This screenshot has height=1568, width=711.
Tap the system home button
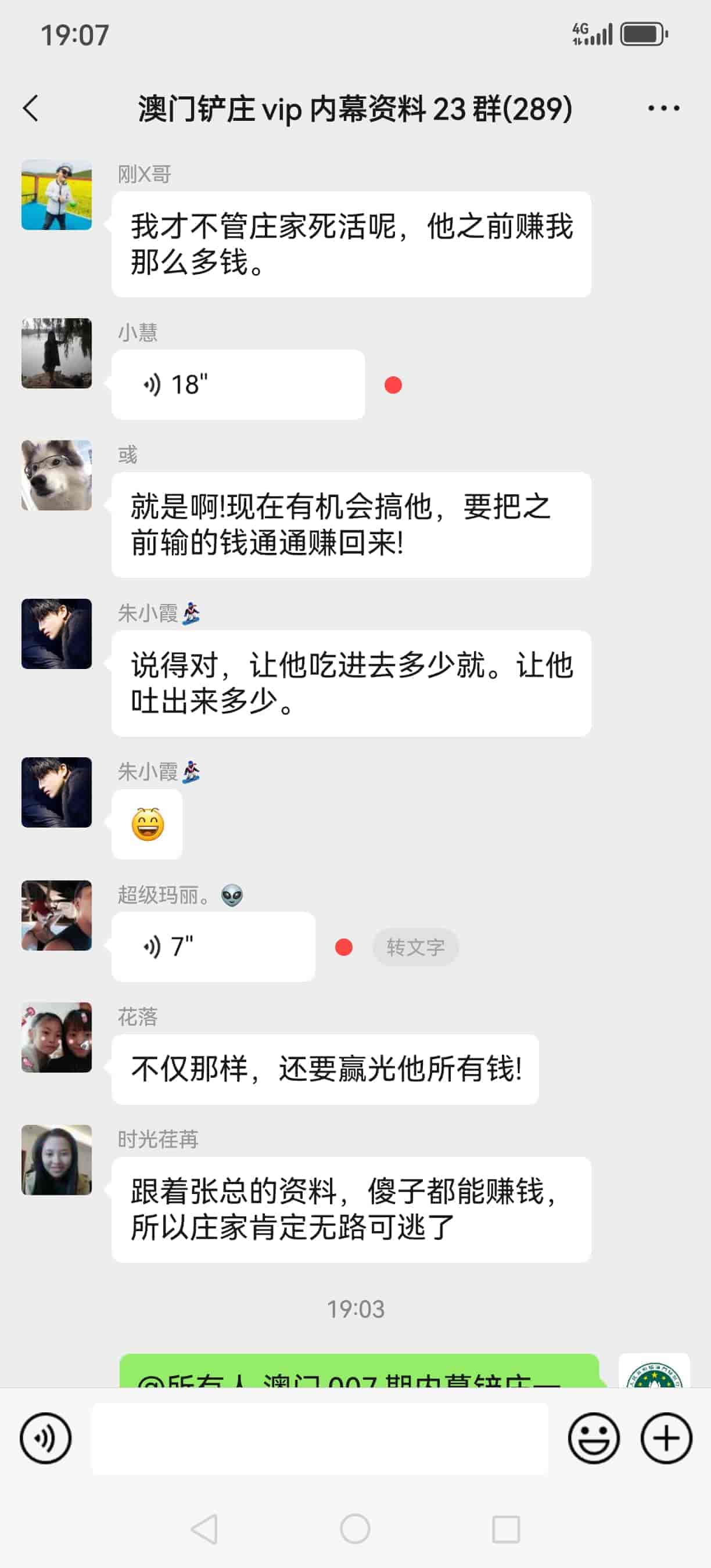click(355, 1529)
